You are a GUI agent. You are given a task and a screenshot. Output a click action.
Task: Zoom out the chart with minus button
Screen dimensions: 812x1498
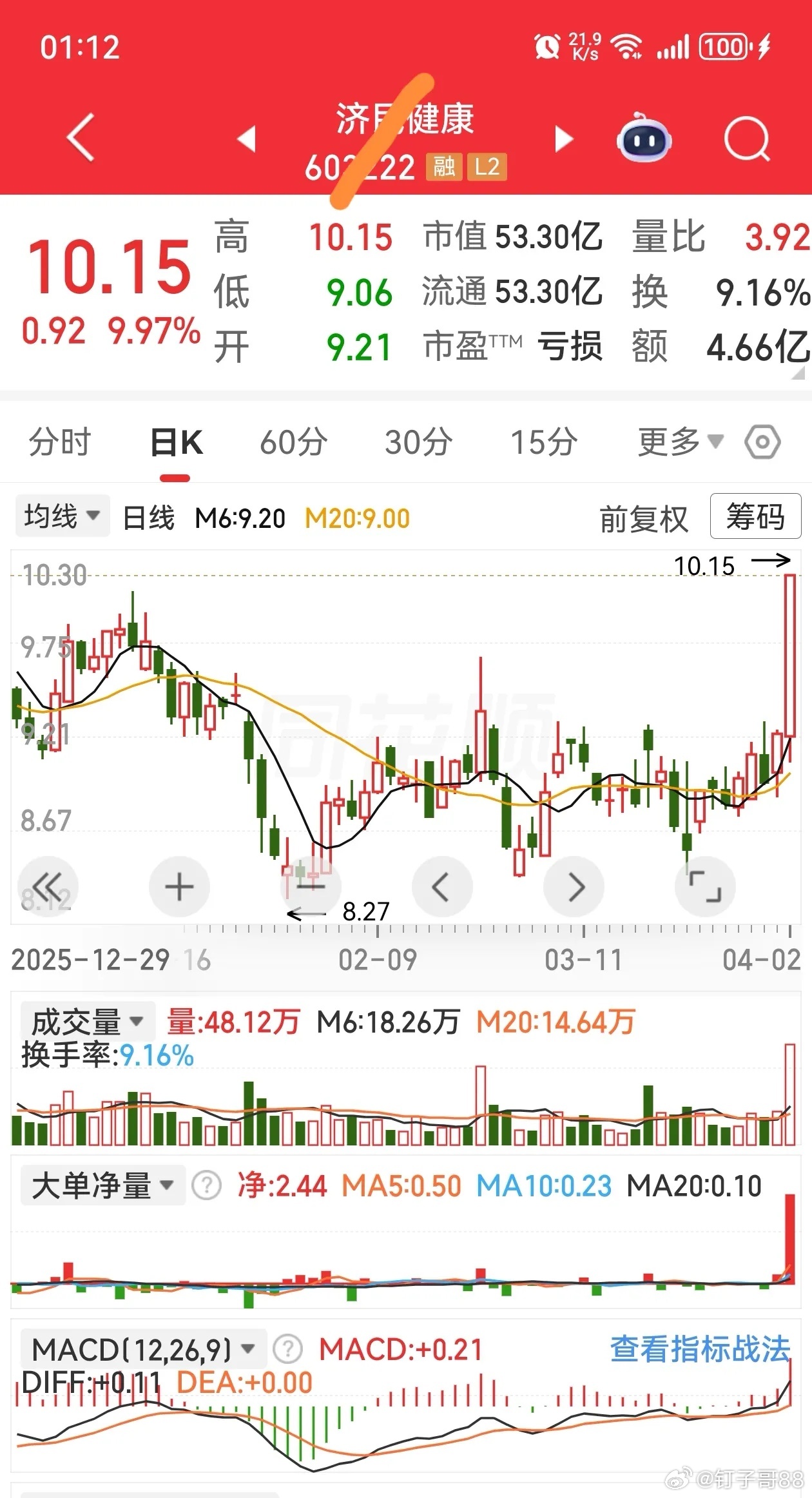311,887
